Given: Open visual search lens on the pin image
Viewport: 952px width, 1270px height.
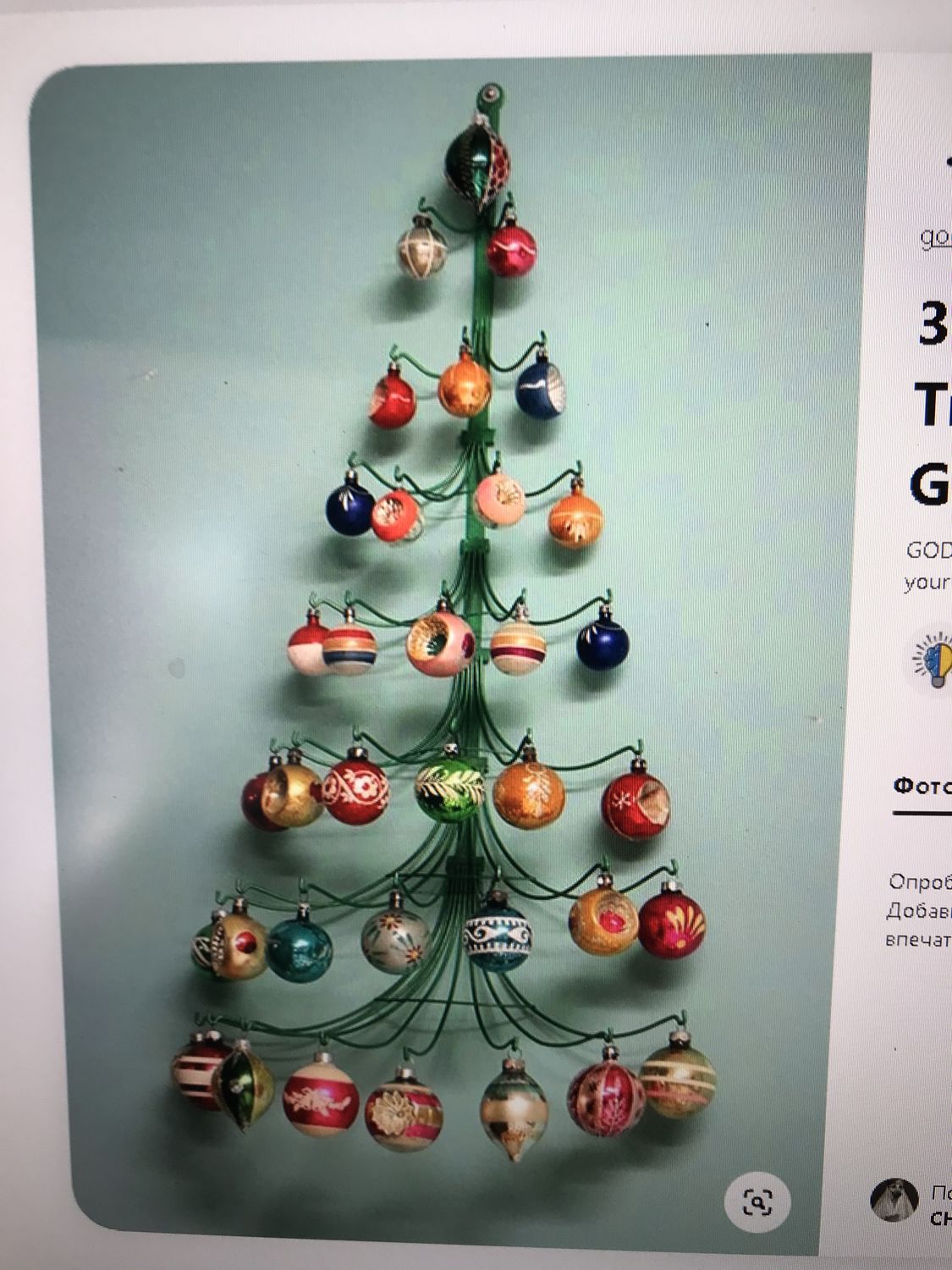Looking at the screenshot, I should tap(757, 1200).
